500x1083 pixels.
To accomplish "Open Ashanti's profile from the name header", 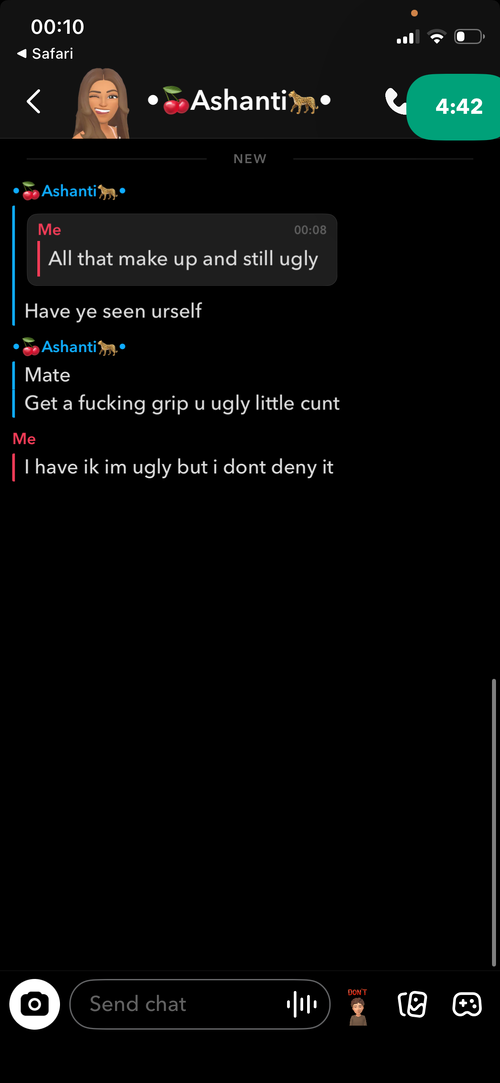I will coord(240,101).
